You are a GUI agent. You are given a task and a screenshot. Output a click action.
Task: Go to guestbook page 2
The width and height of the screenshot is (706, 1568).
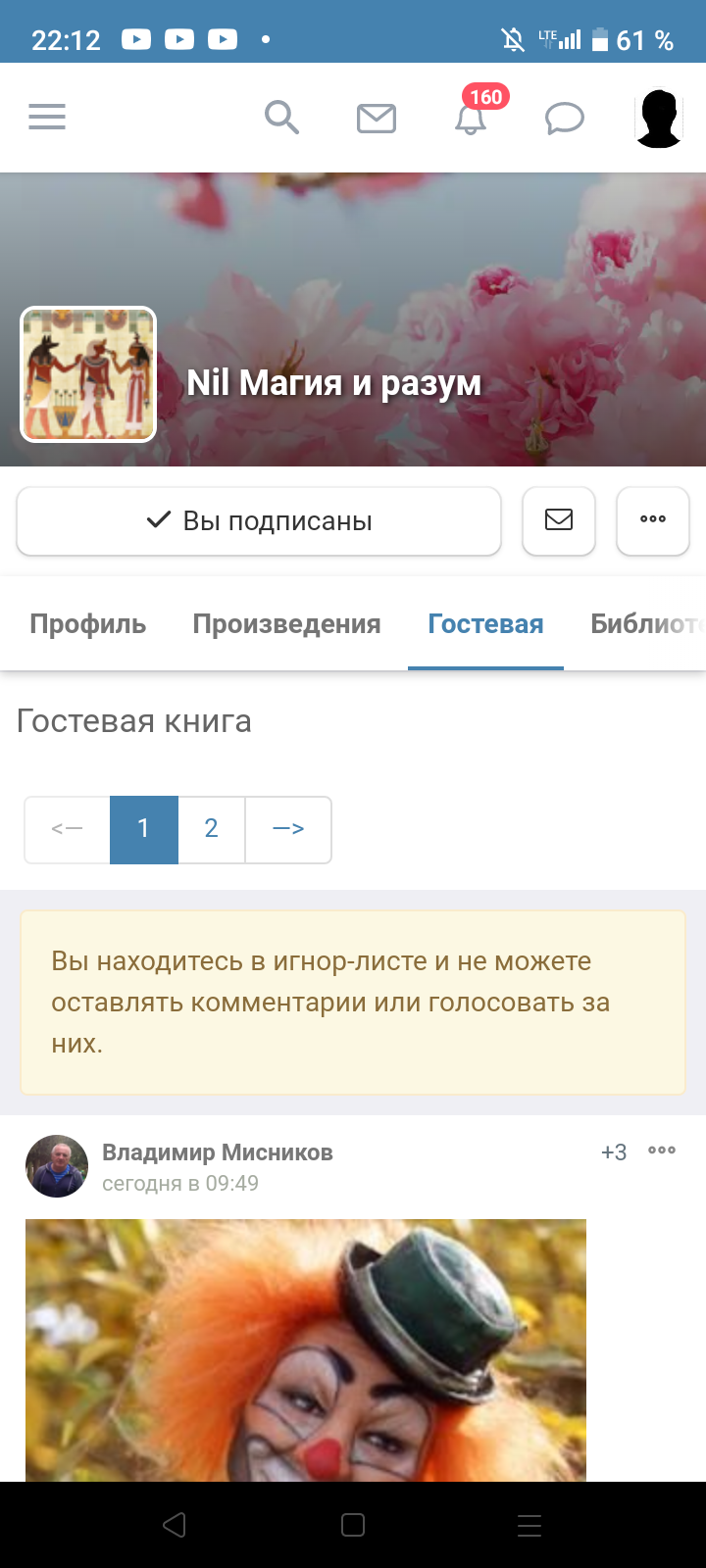tap(211, 829)
